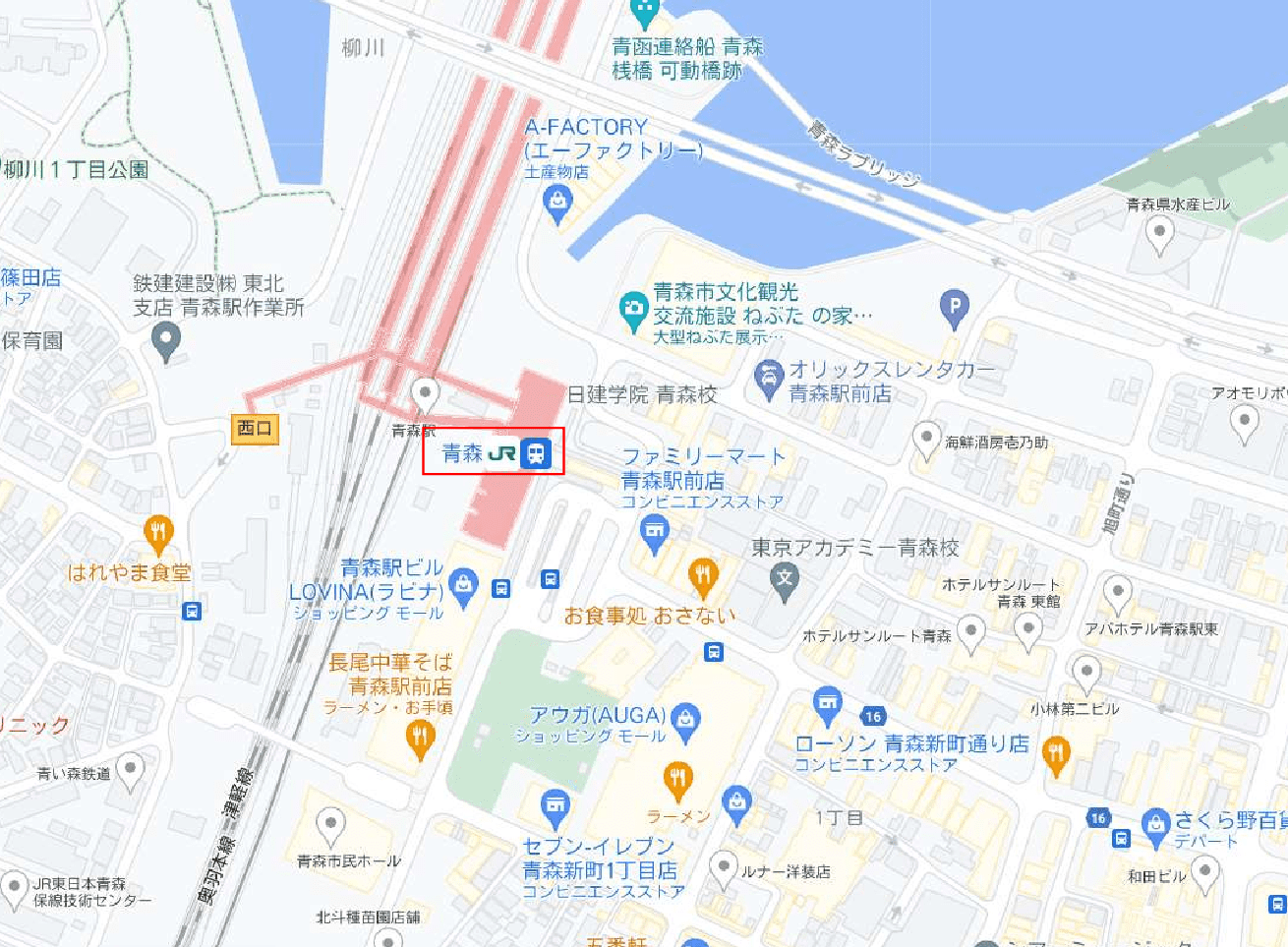1288x947 pixels.
Task: Select the ねぶたの家 museum camera pin
Action: click(x=633, y=311)
